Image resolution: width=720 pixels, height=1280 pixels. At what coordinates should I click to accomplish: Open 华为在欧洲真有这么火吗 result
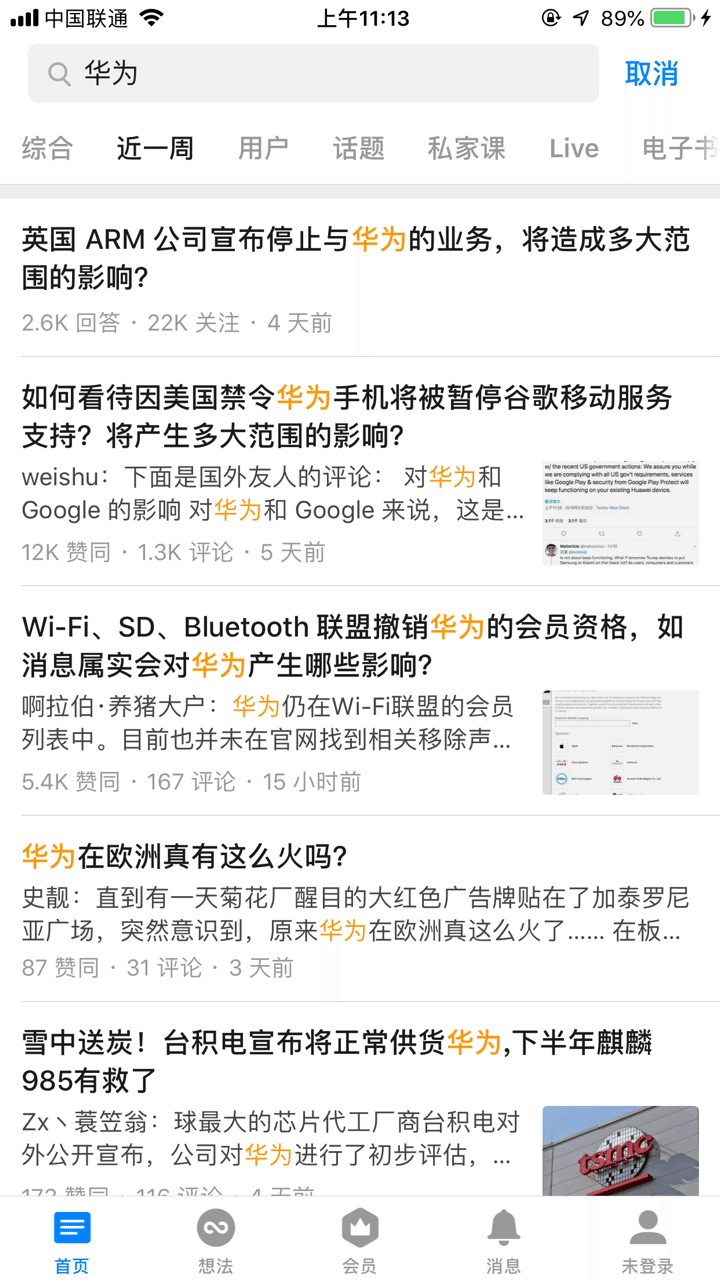pyautogui.click(x=185, y=857)
